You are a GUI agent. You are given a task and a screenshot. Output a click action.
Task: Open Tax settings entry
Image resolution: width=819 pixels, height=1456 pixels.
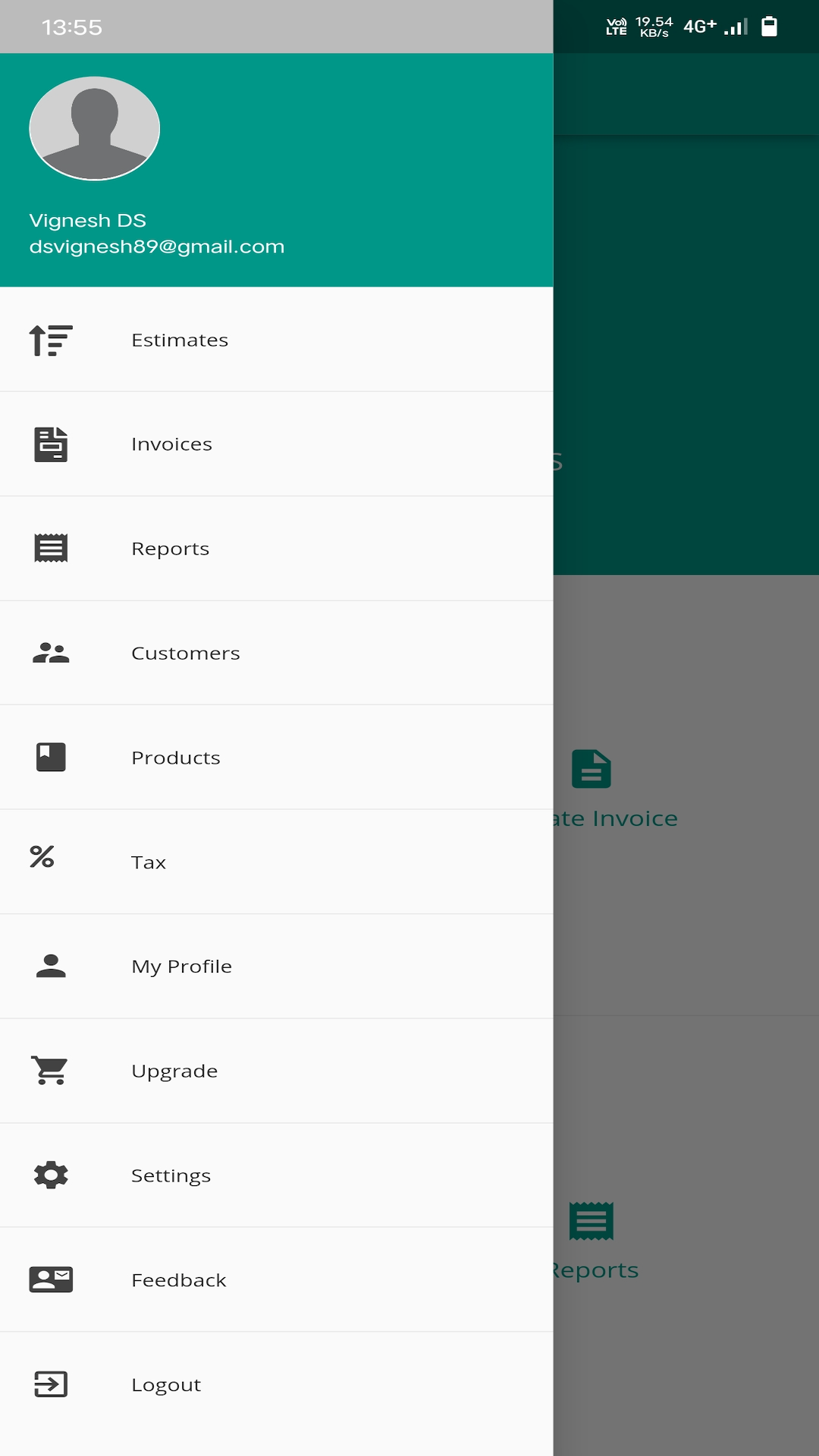pos(276,862)
